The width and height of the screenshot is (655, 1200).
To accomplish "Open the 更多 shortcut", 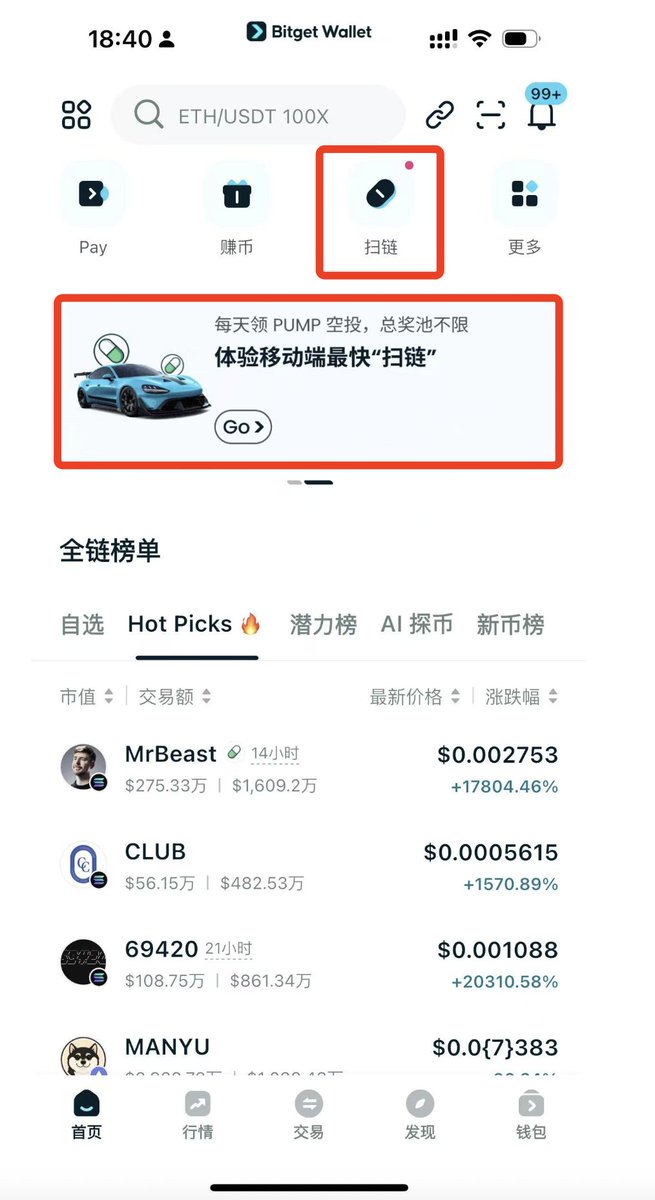I will click(524, 210).
